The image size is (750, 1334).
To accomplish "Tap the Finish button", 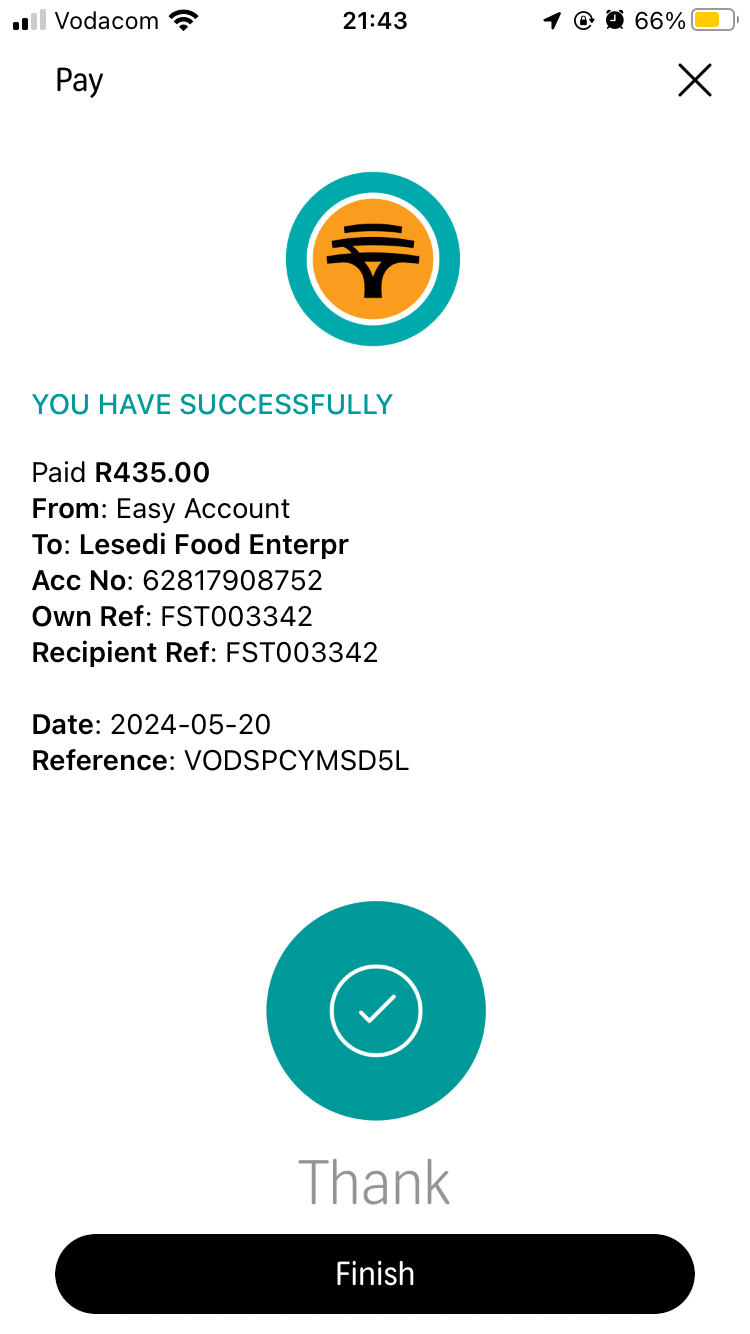I will tap(375, 1273).
